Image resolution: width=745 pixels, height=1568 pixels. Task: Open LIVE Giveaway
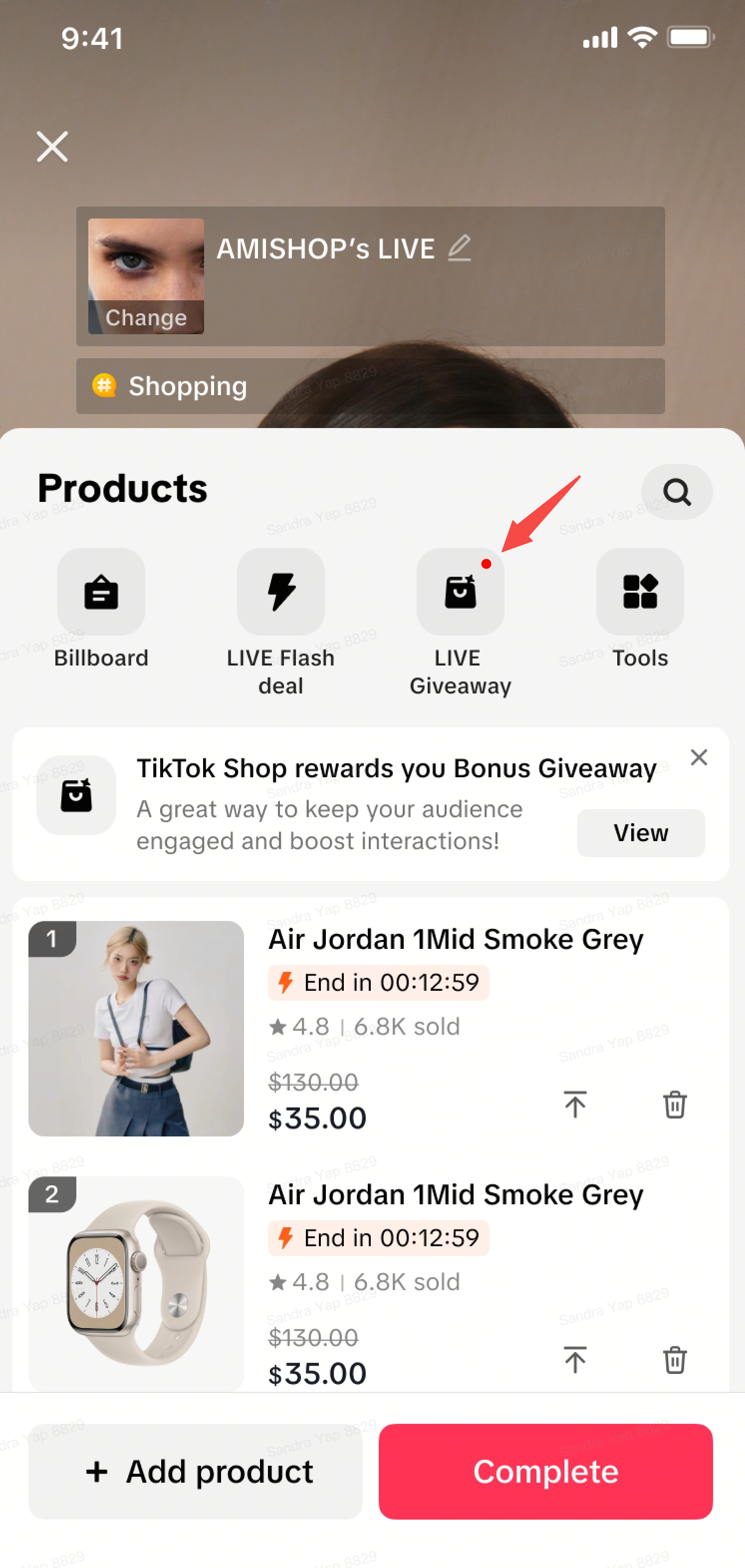[460, 592]
